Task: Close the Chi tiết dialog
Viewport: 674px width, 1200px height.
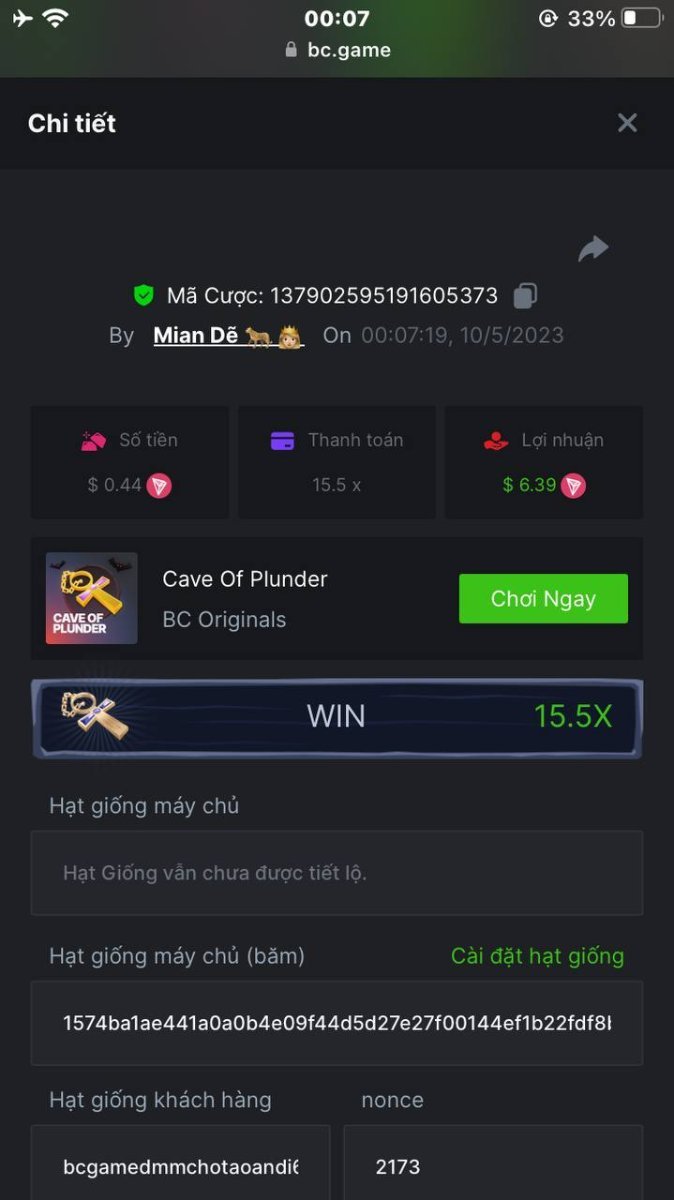Action: click(627, 123)
